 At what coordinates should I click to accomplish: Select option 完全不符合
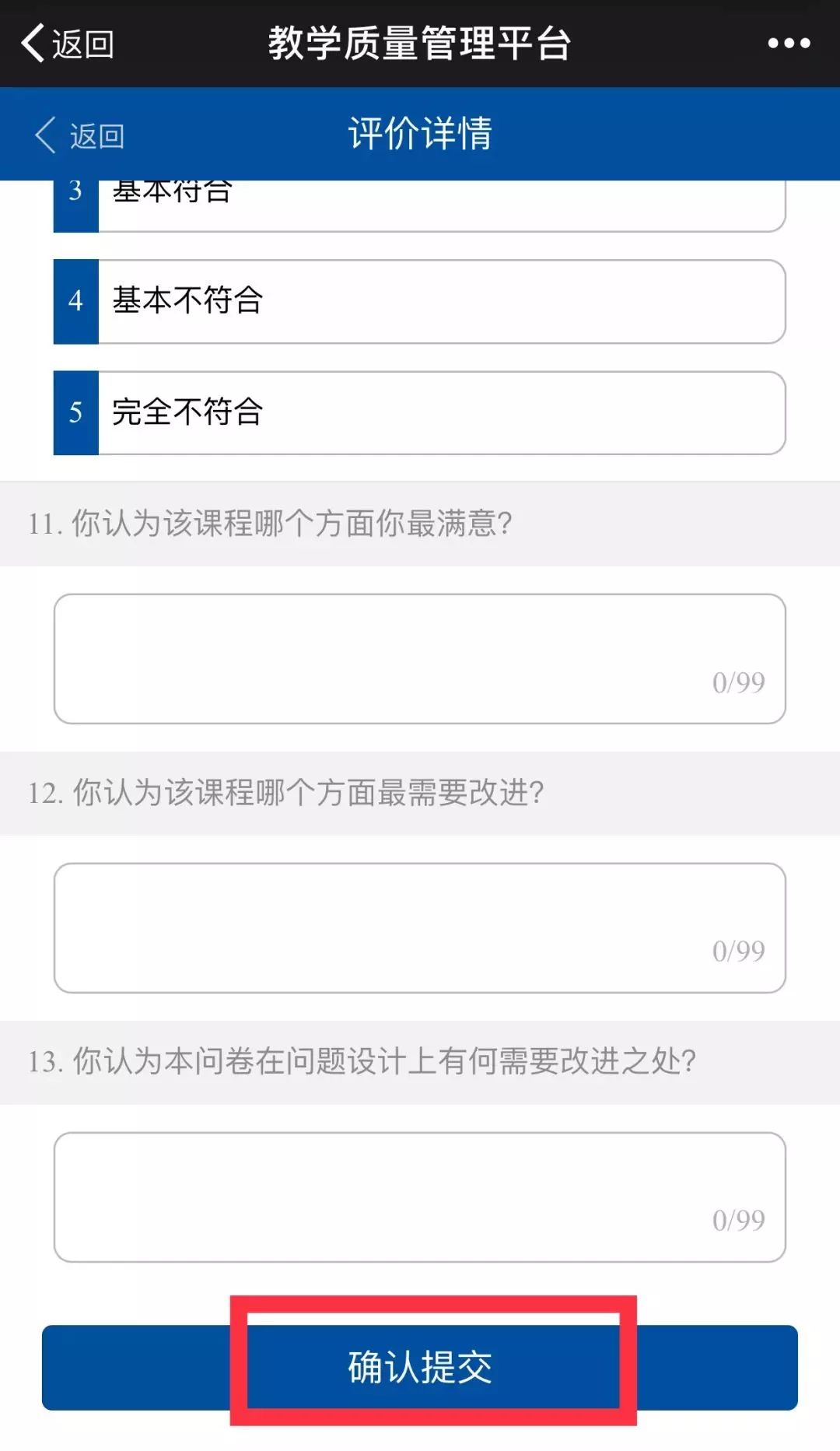coord(420,414)
